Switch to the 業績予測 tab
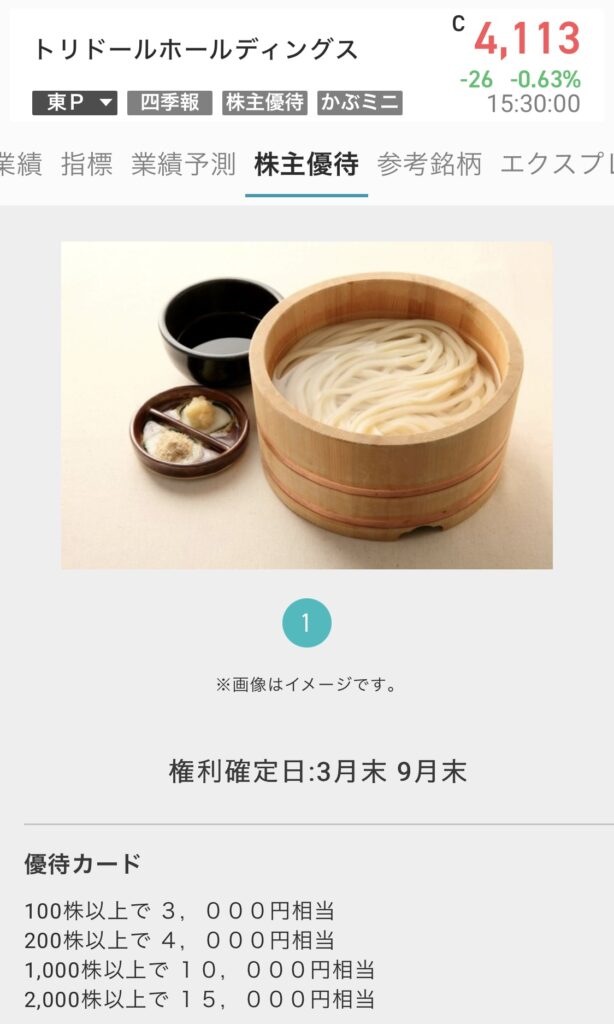This screenshot has width=614, height=1024. pos(183,165)
